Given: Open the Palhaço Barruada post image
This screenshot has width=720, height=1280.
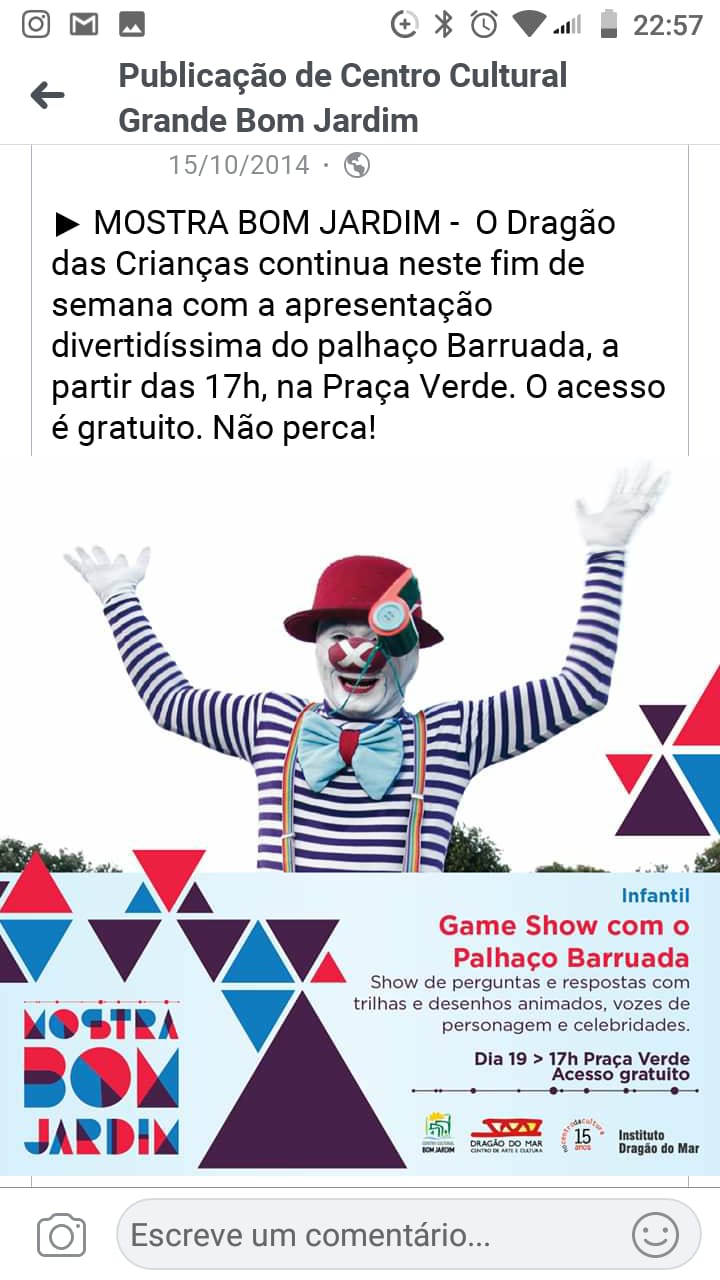Looking at the screenshot, I should tap(360, 815).
